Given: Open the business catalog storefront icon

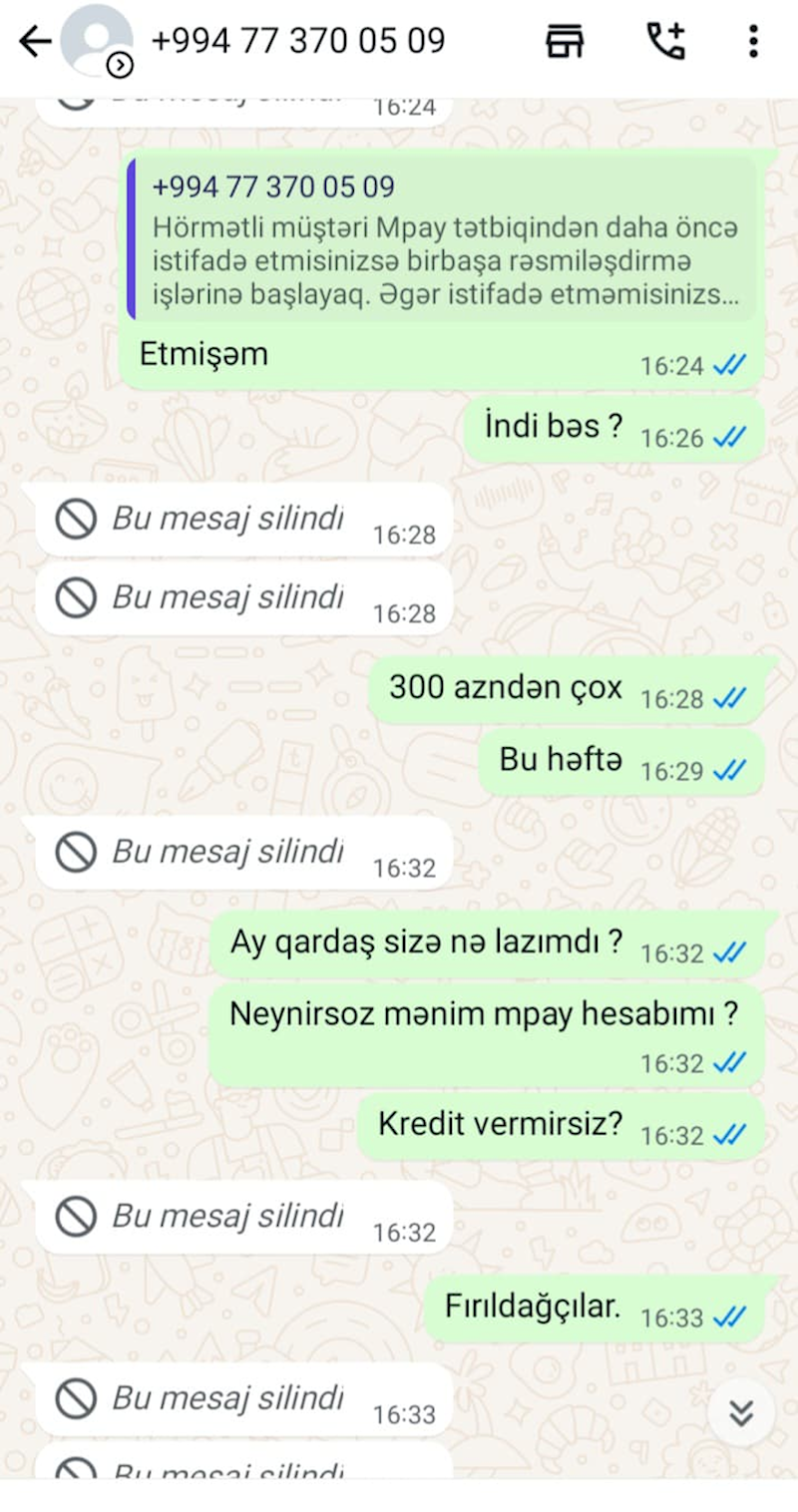Looking at the screenshot, I should (565, 41).
